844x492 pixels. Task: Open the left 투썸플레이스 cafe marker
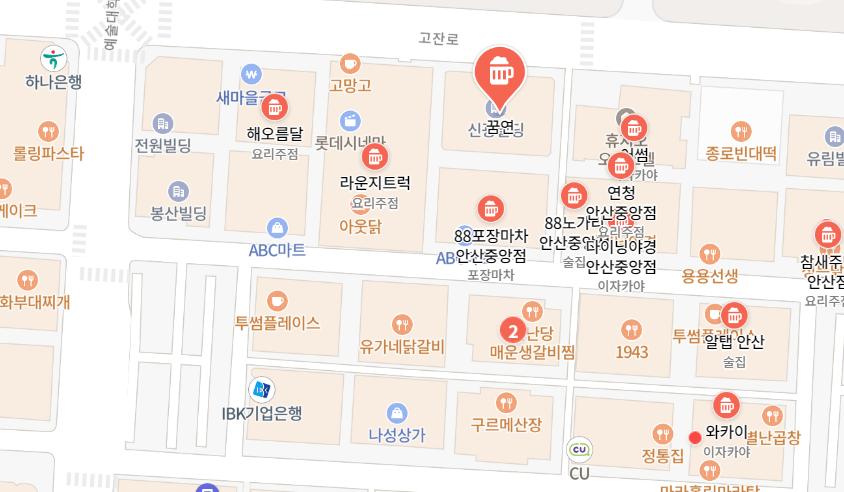tap(277, 299)
